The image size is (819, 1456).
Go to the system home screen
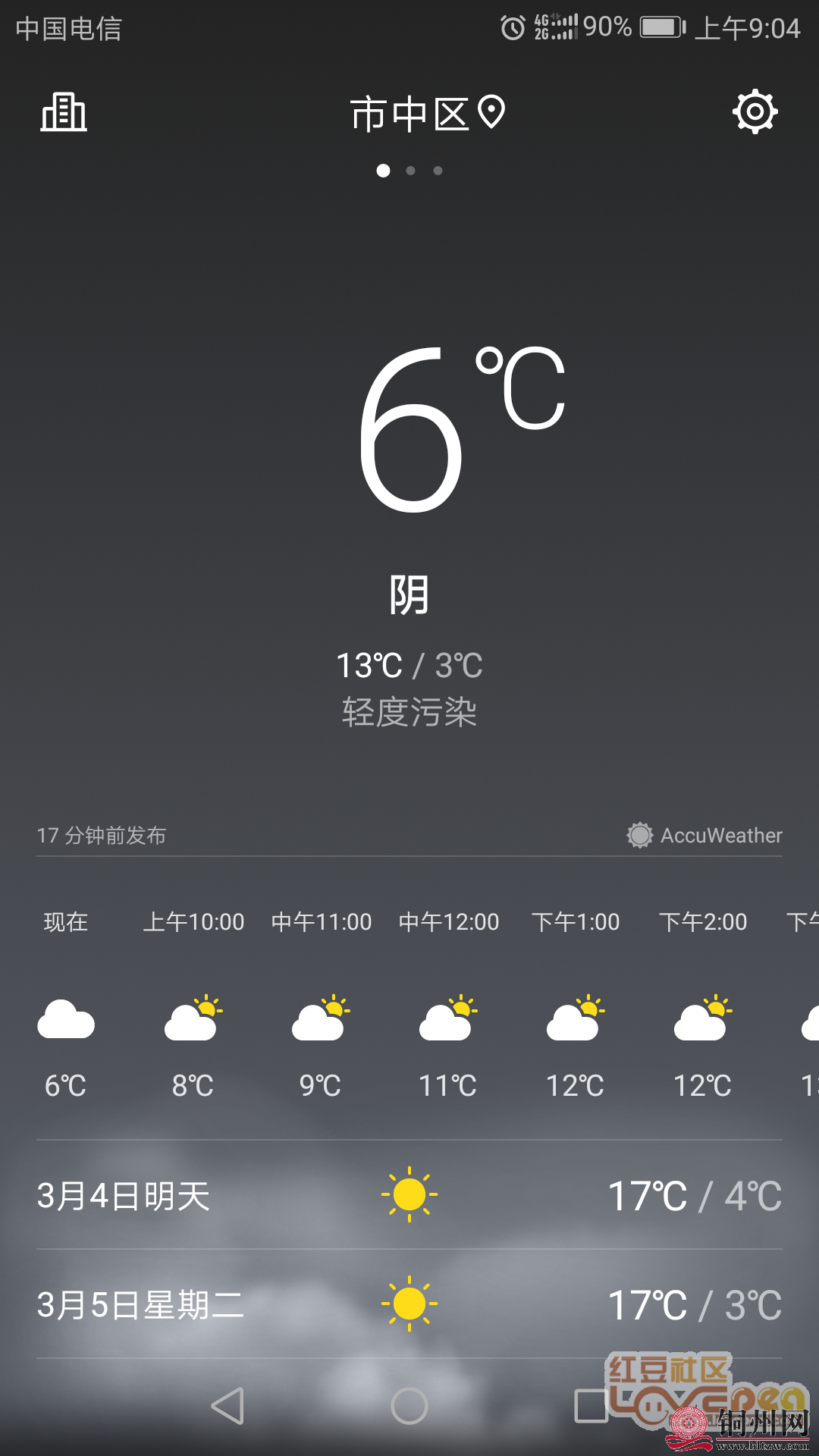pyautogui.click(x=409, y=1406)
